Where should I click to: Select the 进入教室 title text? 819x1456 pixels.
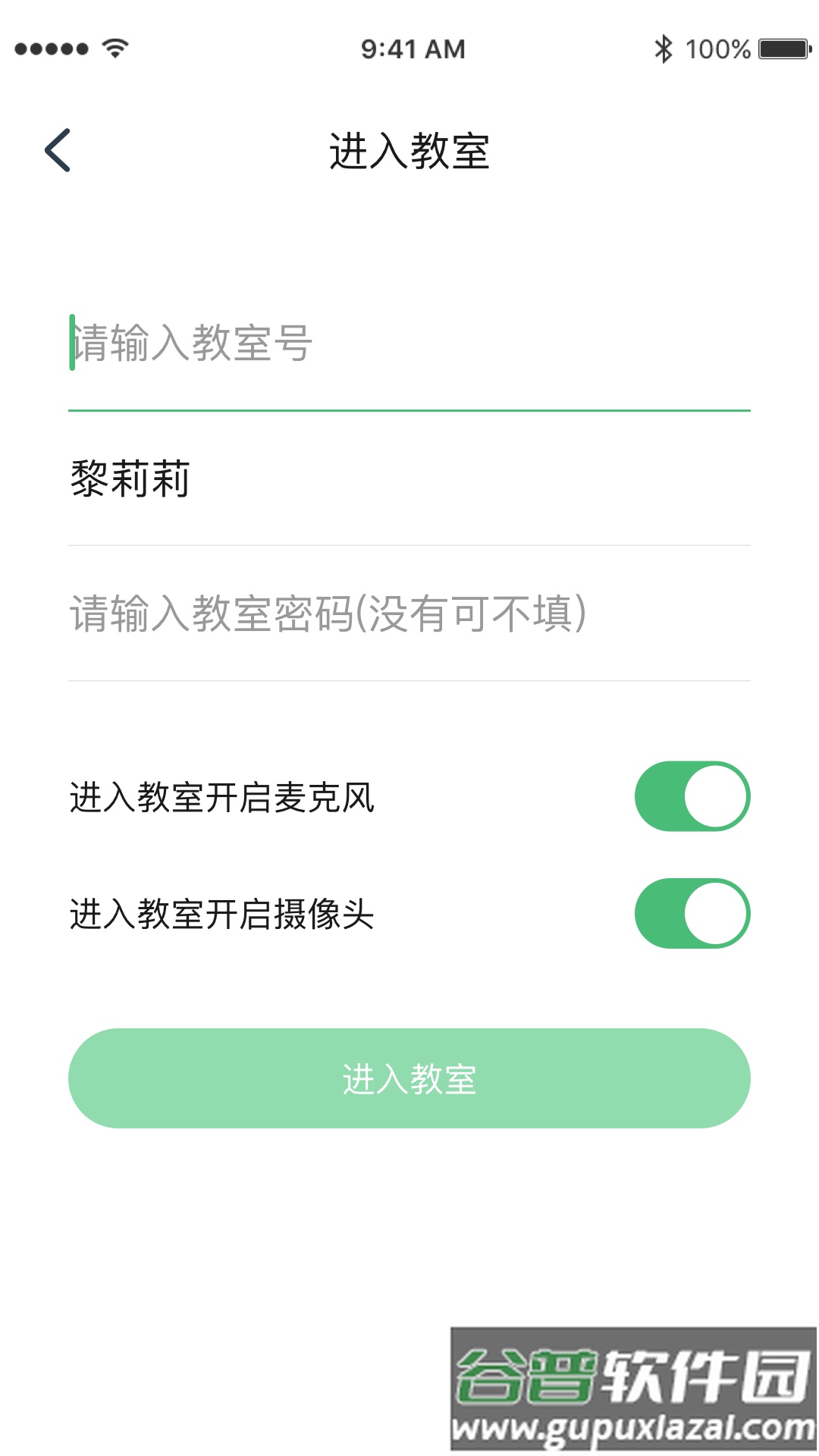(x=409, y=150)
